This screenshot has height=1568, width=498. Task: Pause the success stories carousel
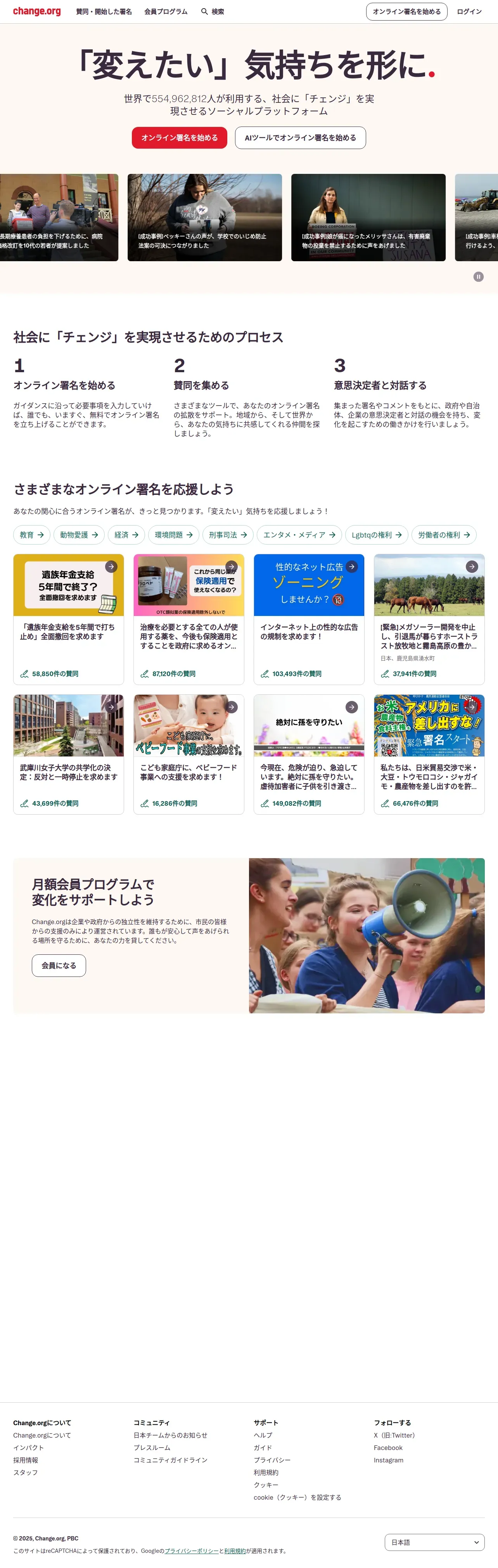(x=479, y=276)
